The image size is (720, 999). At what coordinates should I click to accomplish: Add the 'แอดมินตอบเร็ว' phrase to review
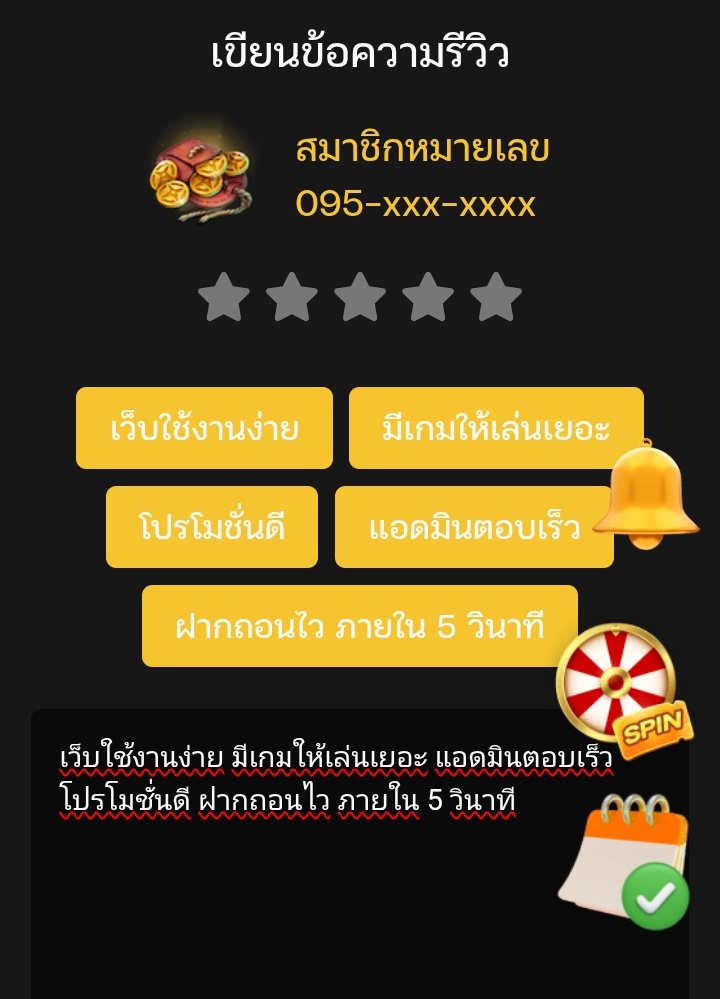[474, 527]
